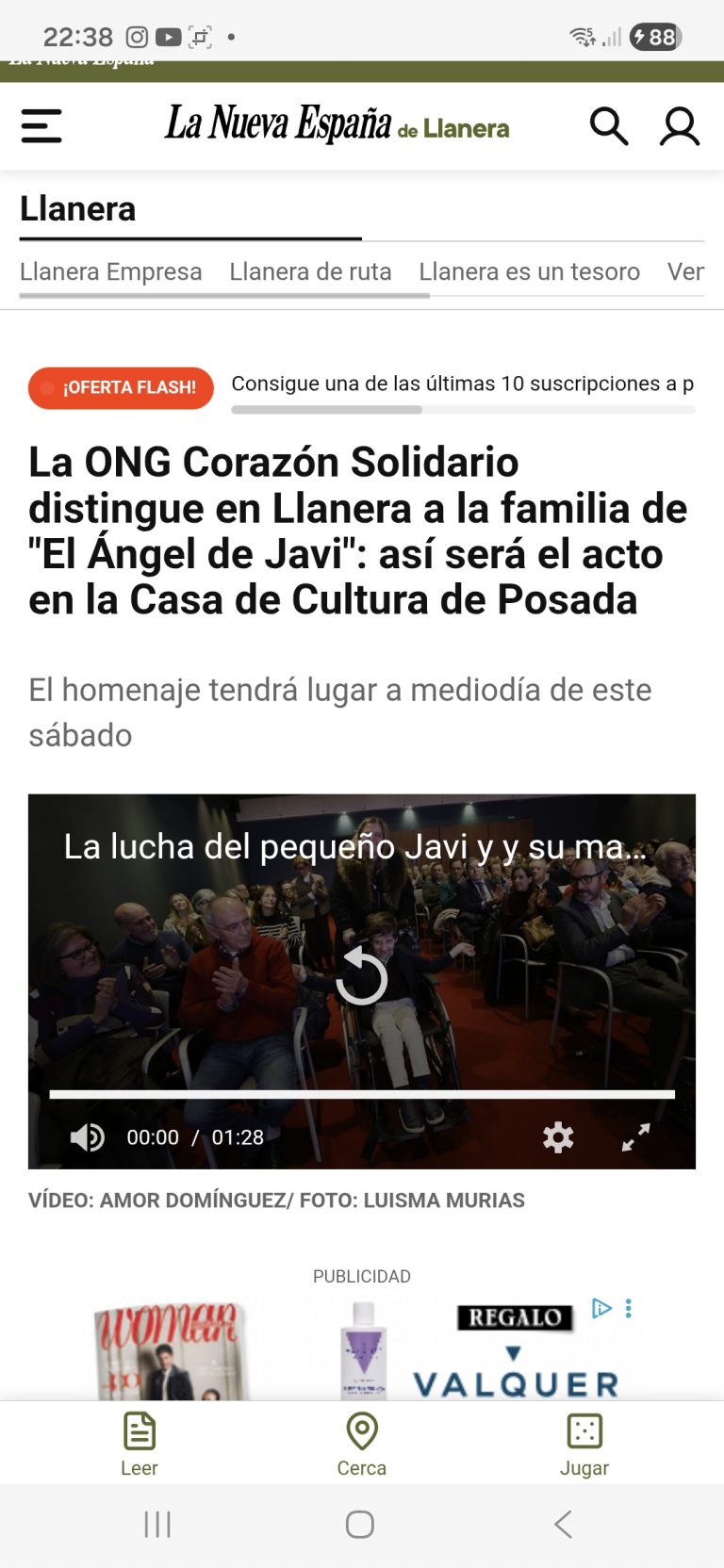The image size is (724, 1568).
Task: Open Llanera es un tesoro section
Action: point(529,271)
